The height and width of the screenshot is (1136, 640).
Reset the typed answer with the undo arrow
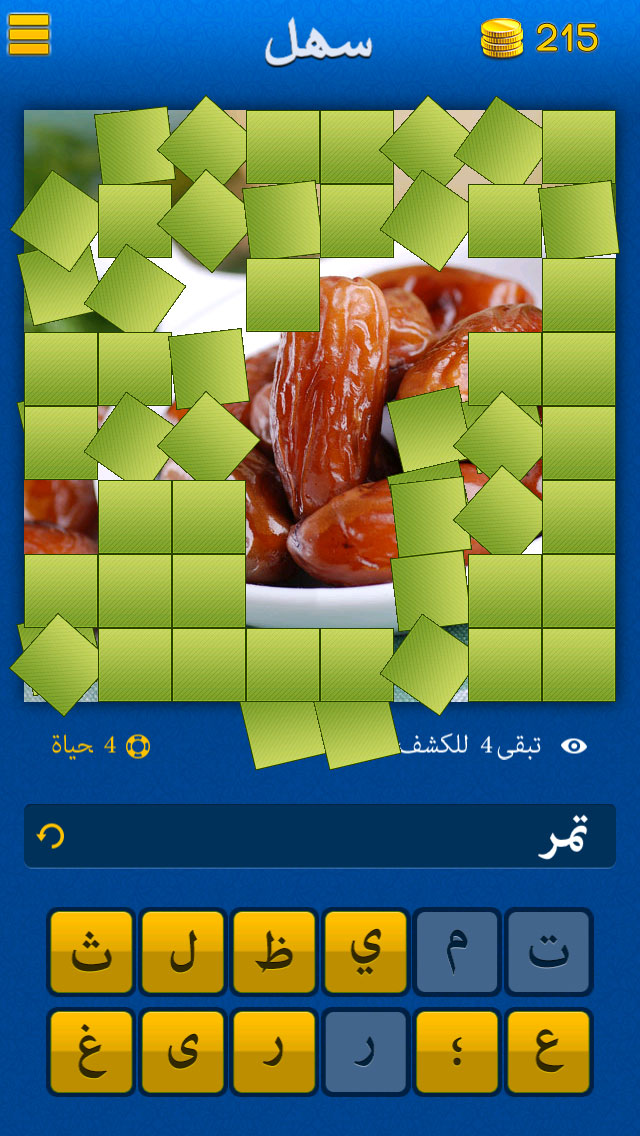click(50, 836)
